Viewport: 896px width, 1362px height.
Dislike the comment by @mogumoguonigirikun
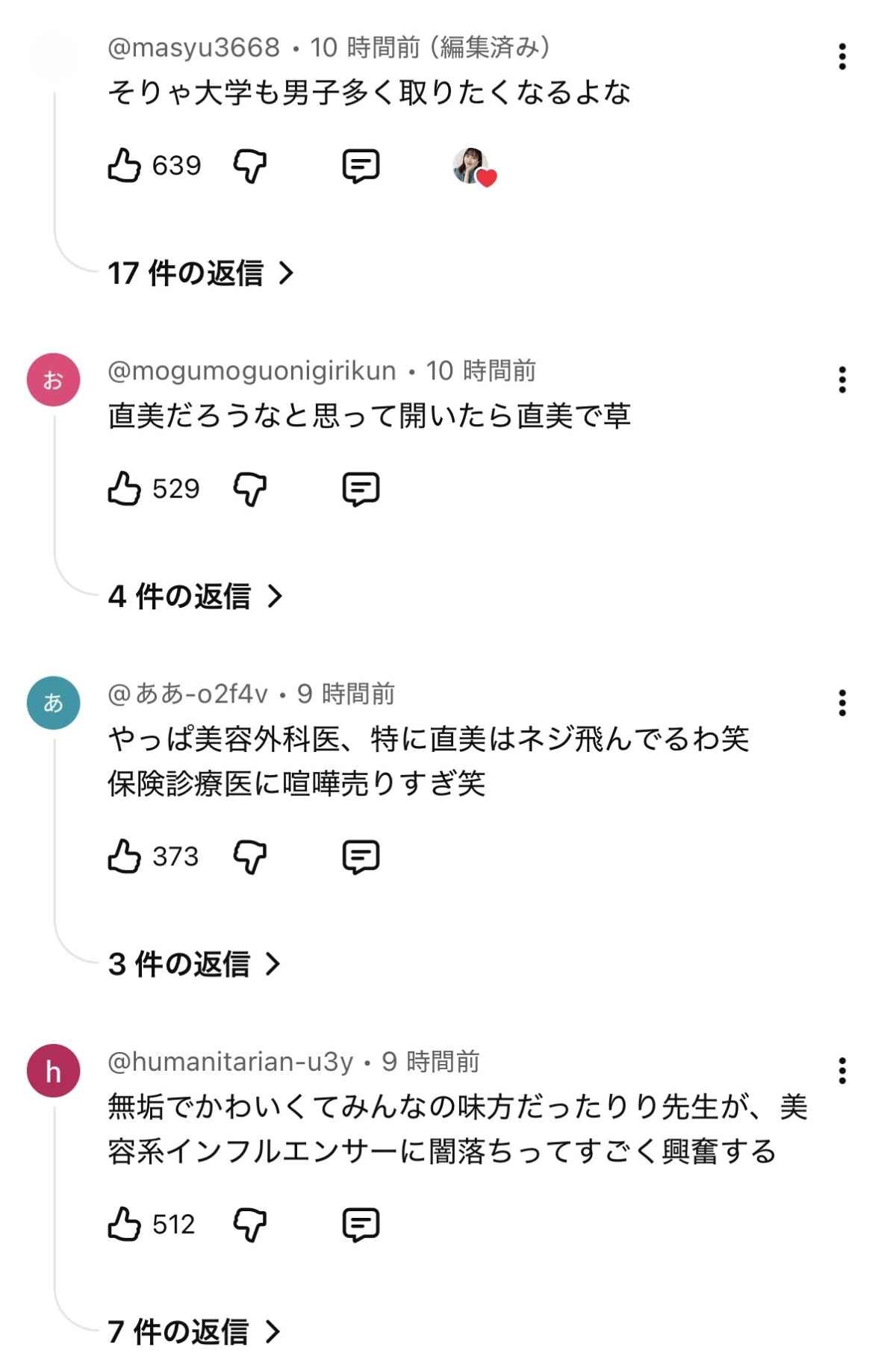tap(250, 489)
